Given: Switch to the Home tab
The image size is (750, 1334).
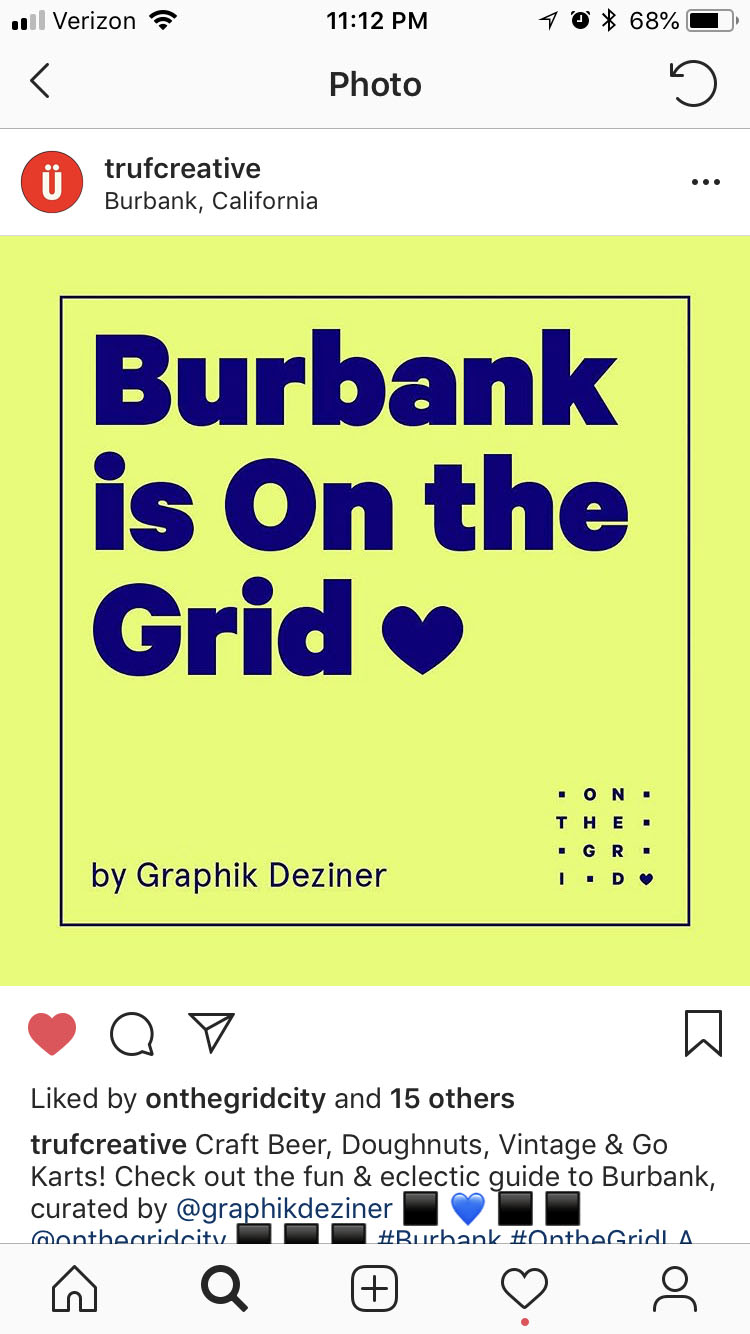Looking at the screenshot, I should pos(75,1288).
